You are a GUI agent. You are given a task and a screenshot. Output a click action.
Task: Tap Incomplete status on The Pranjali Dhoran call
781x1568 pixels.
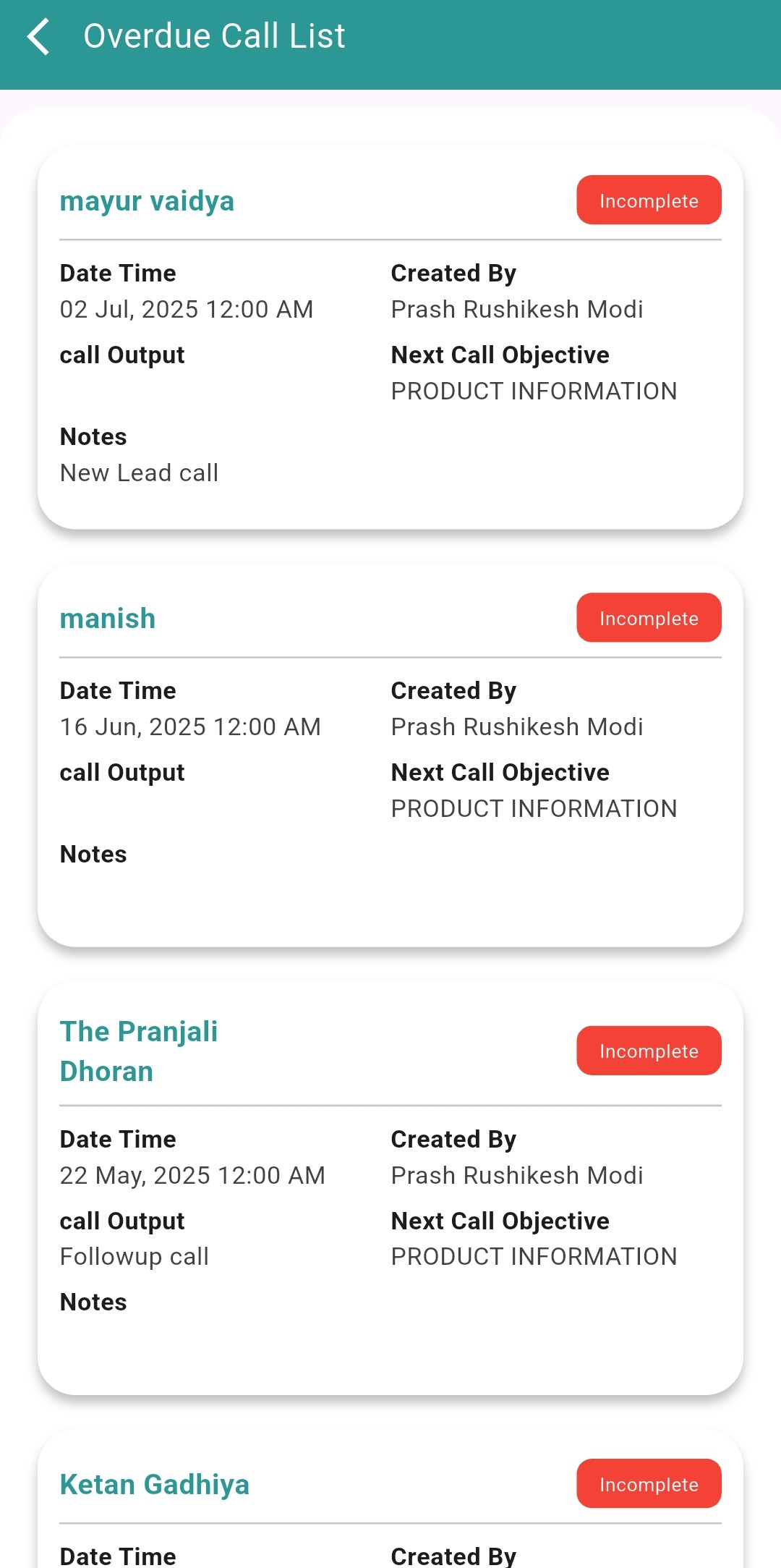tap(649, 1051)
